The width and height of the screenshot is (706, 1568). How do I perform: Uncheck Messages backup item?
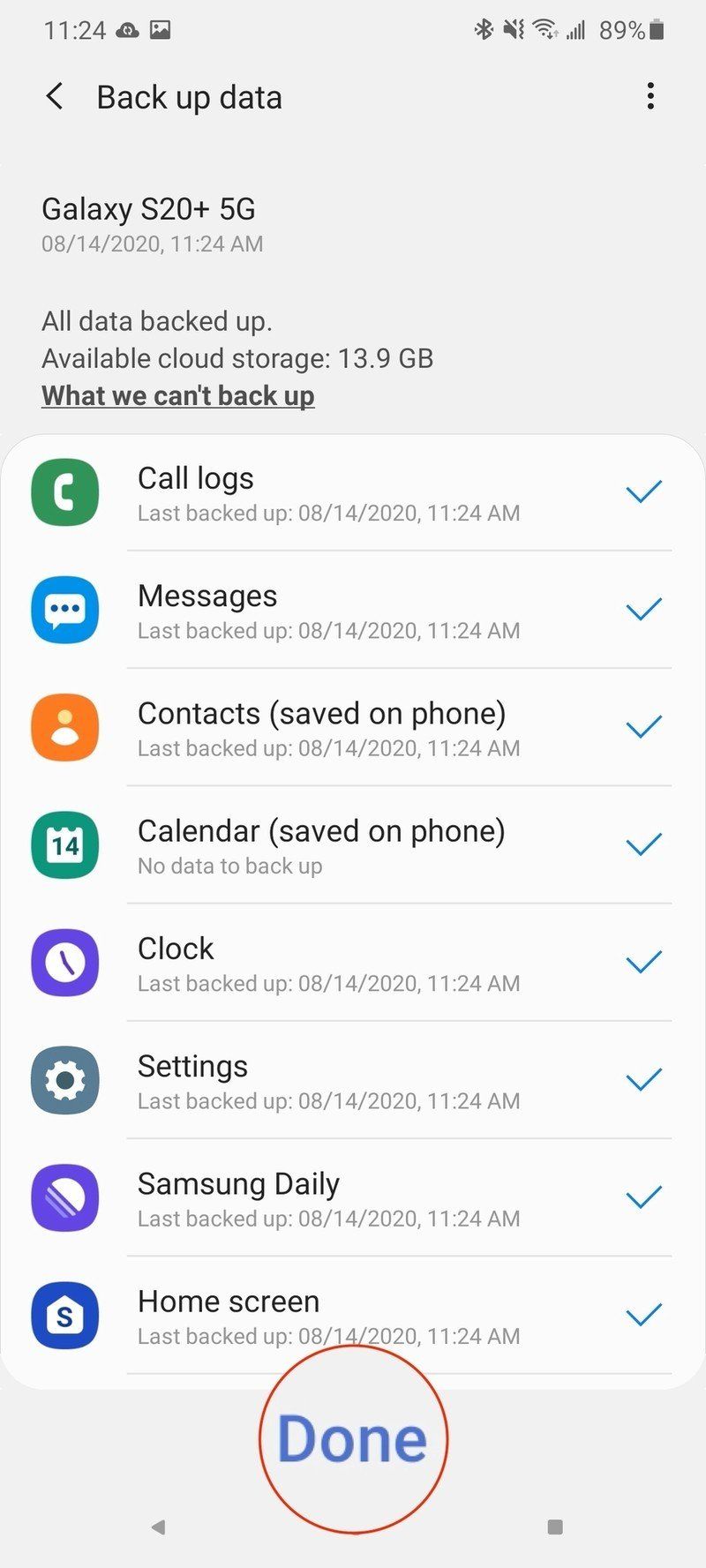tap(643, 609)
